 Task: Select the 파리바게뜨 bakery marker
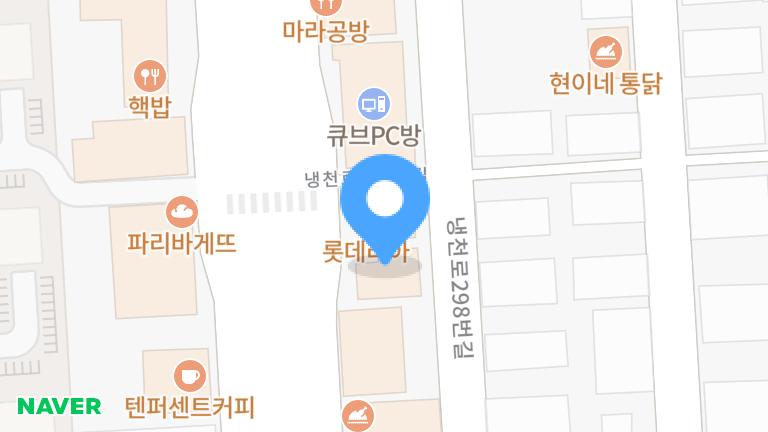[x=182, y=210]
